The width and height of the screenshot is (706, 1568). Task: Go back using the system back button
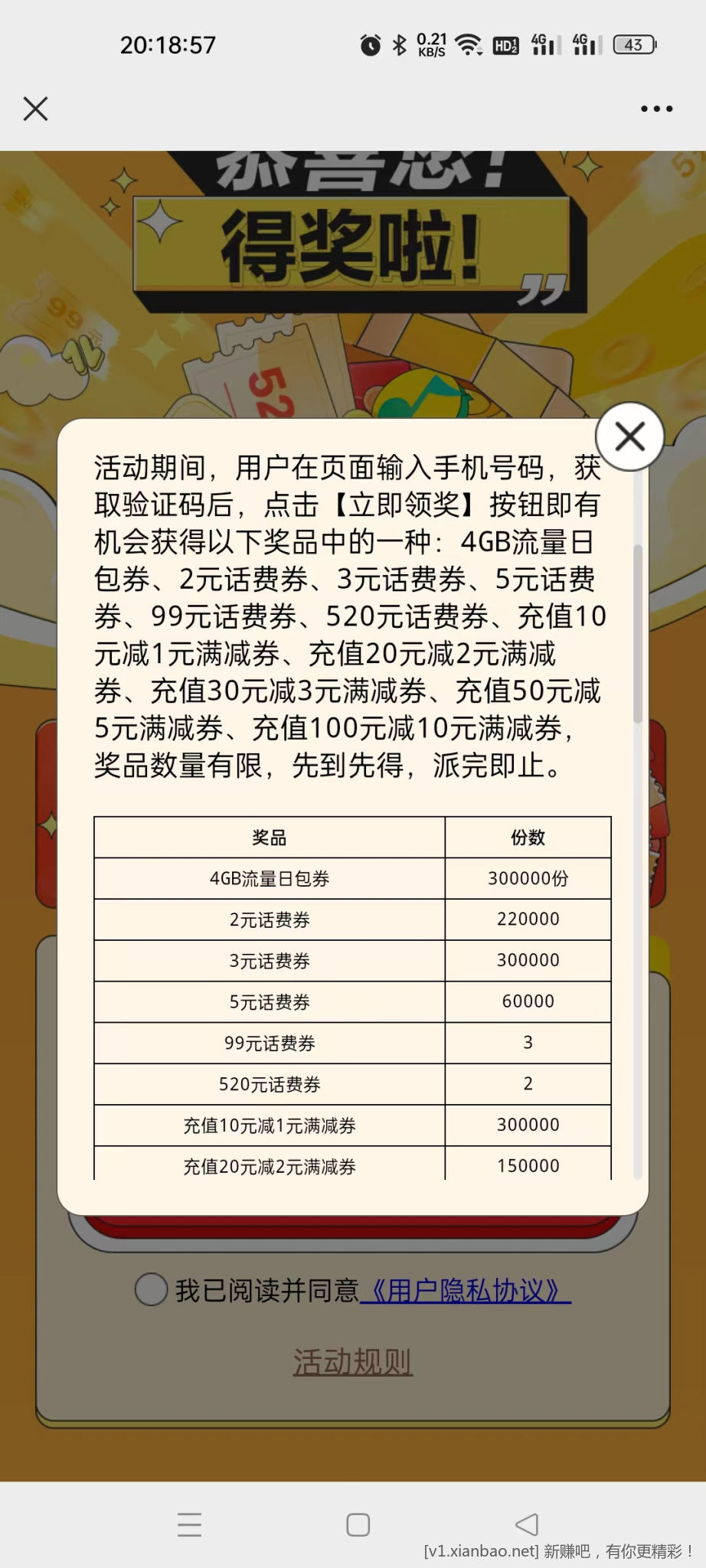click(x=527, y=1524)
